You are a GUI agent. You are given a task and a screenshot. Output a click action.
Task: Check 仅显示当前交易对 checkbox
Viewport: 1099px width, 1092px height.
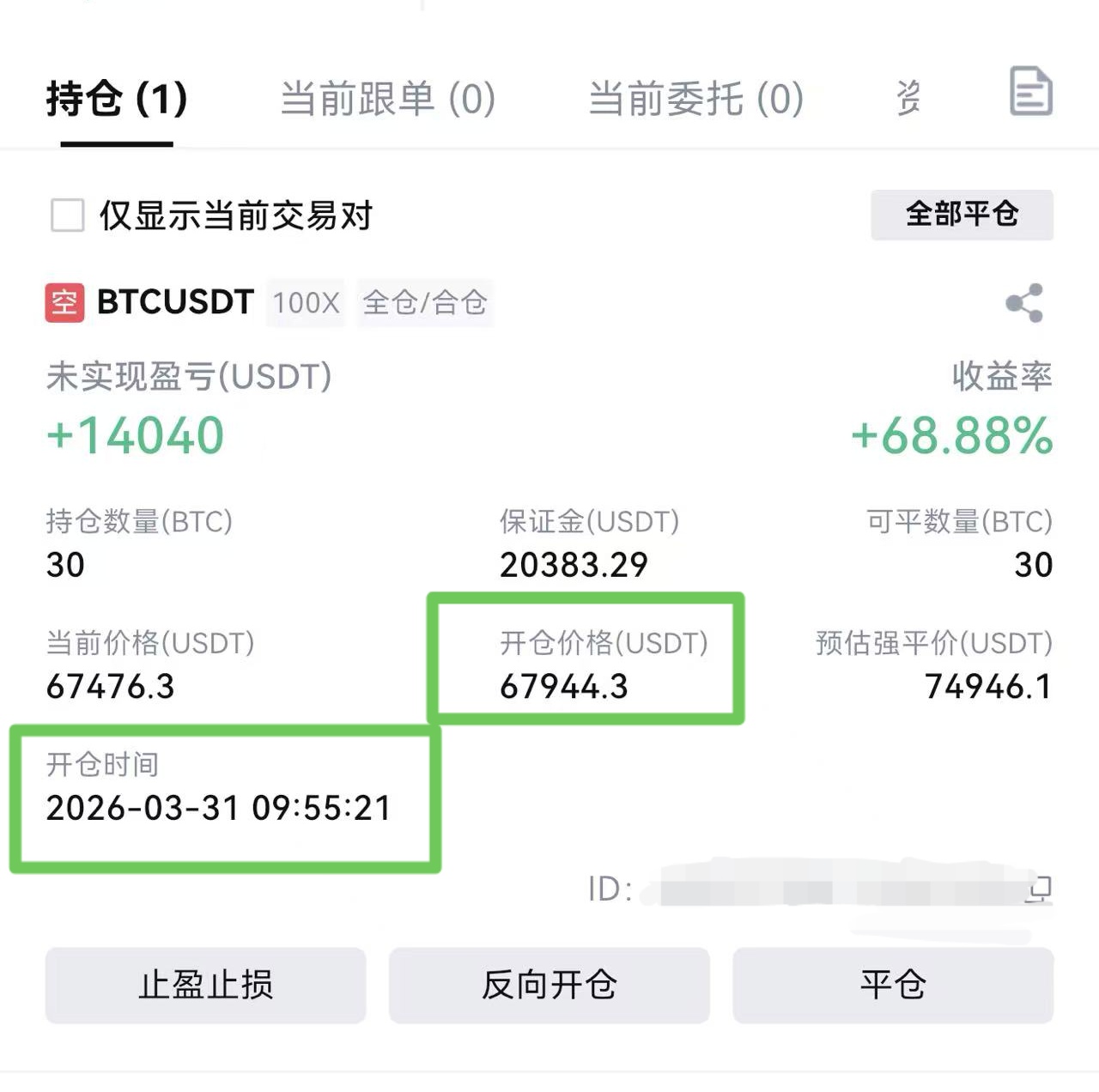68,215
